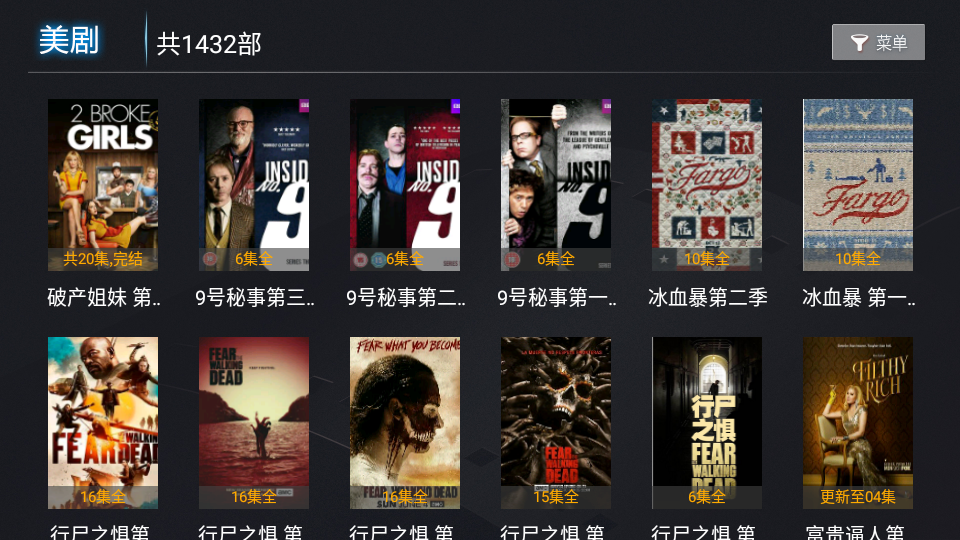Select 行尸之惧 tile marked 15集全
Screen dimensions: 960x540
point(556,423)
